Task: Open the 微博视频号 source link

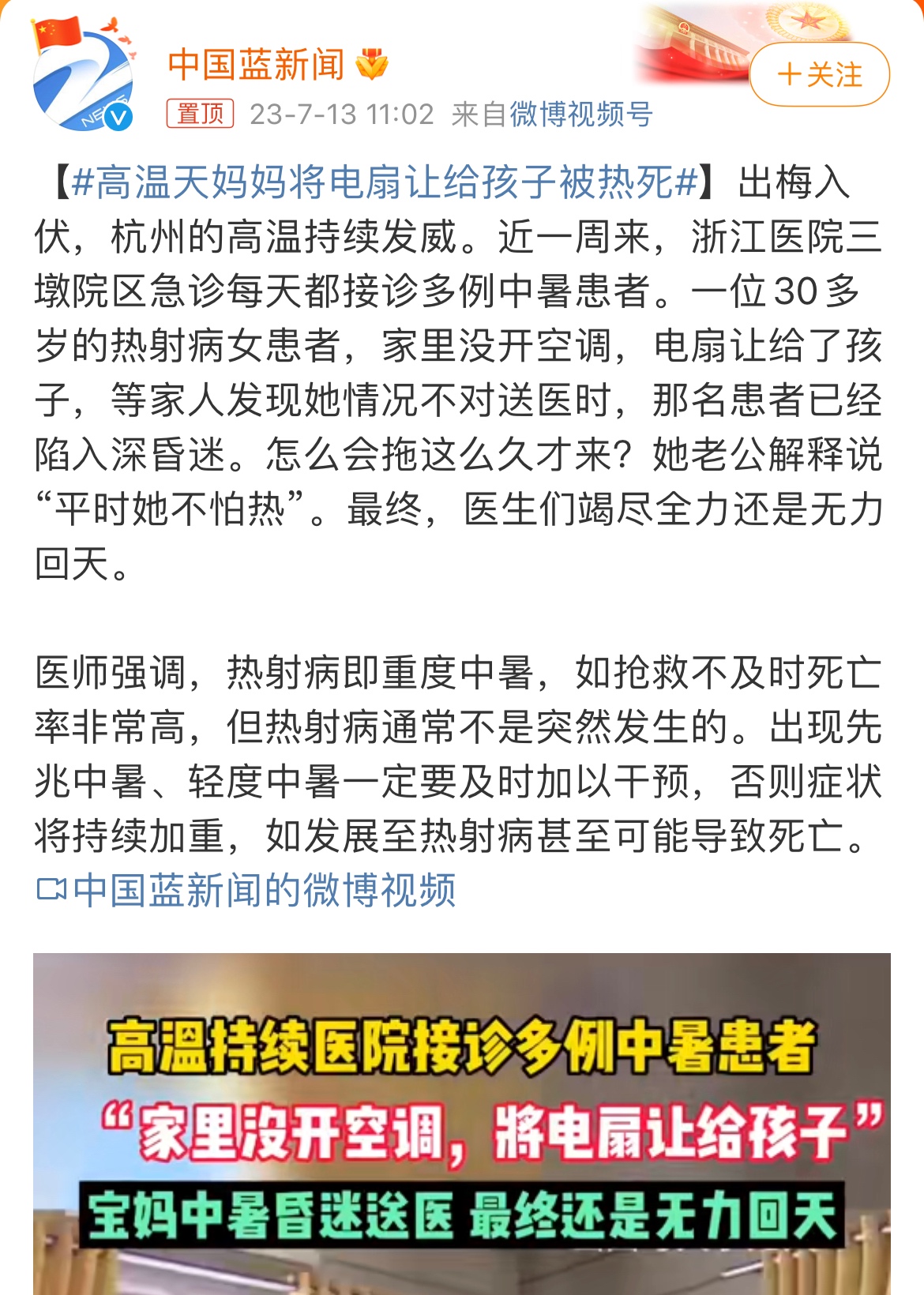Action: pos(581,114)
